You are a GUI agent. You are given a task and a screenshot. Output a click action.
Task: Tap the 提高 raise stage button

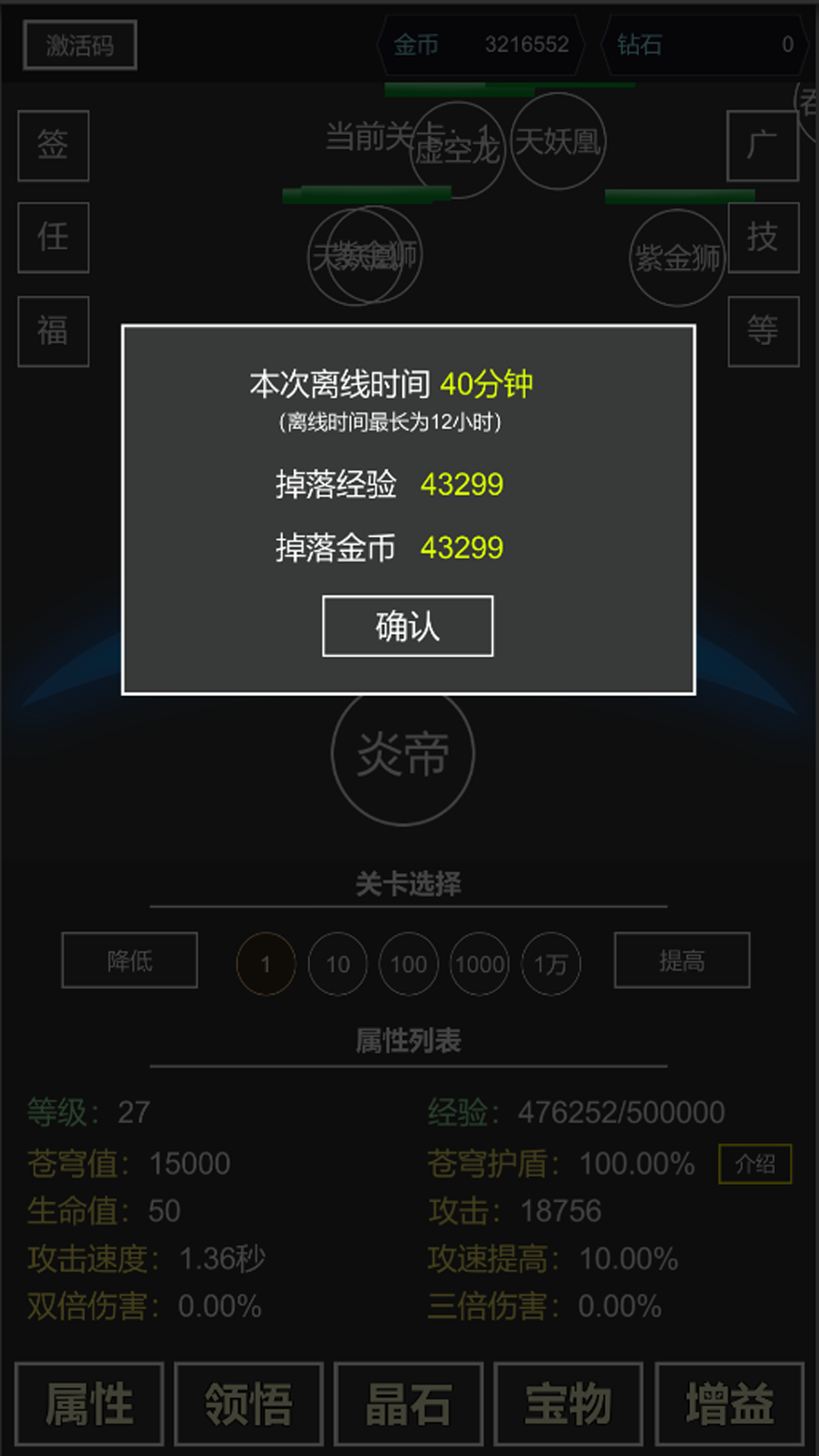pyautogui.click(x=682, y=961)
